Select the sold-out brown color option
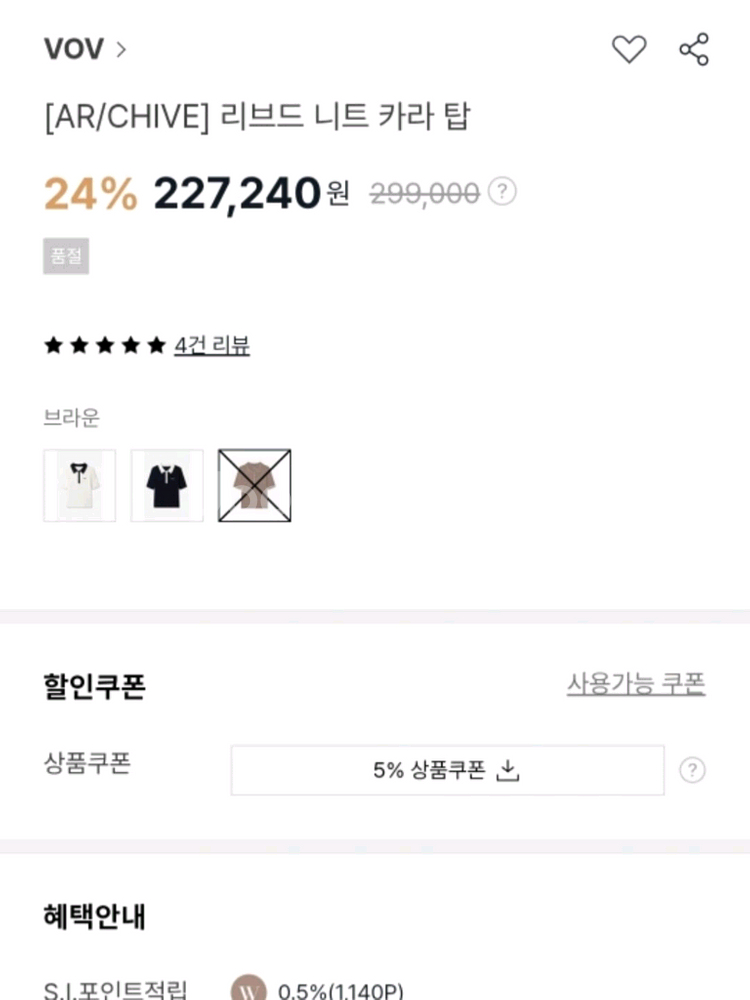 pyautogui.click(x=254, y=486)
